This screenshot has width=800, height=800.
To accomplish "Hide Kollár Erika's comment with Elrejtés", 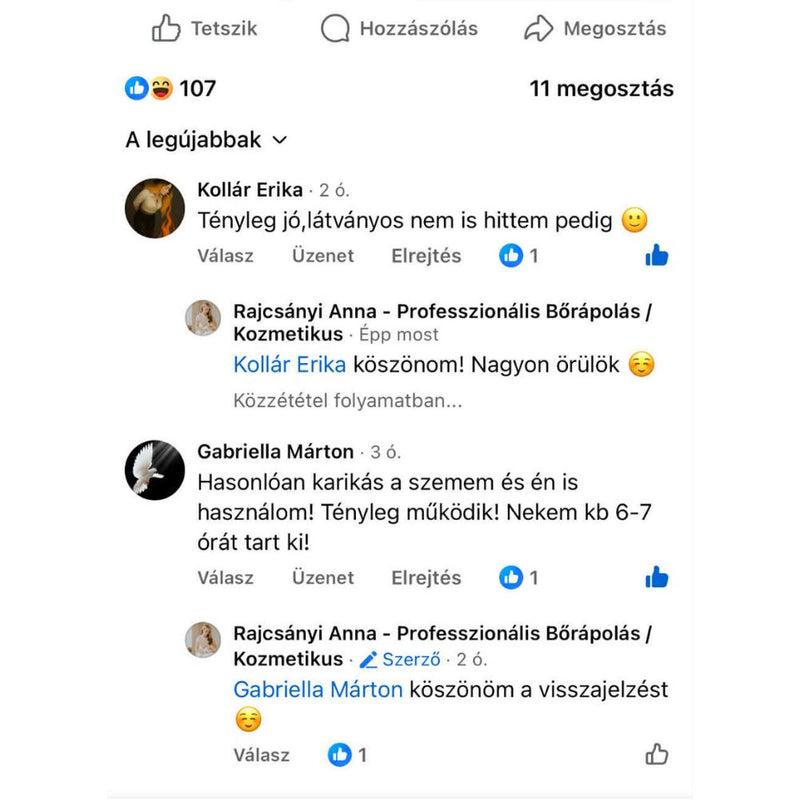I will click(426, 256).
